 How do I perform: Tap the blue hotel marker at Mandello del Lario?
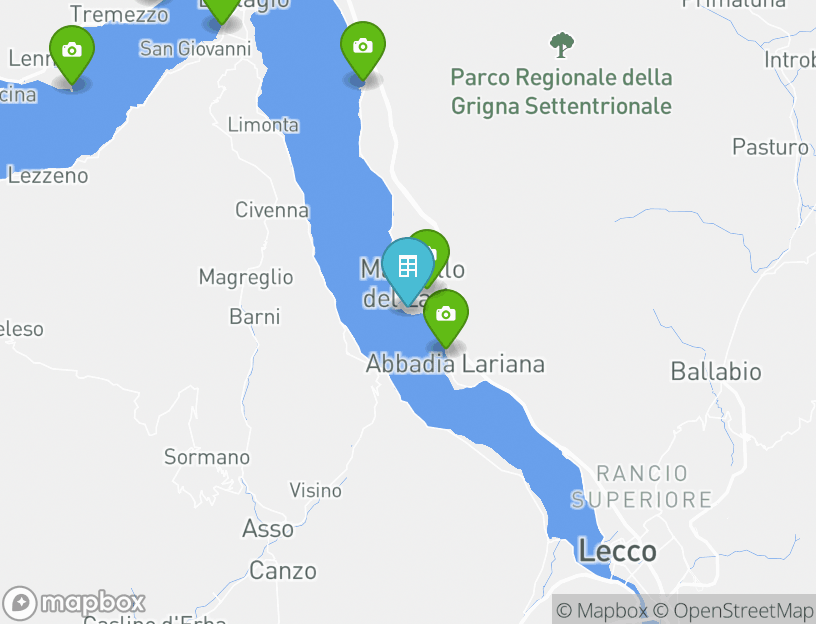[x=407, y=267]
